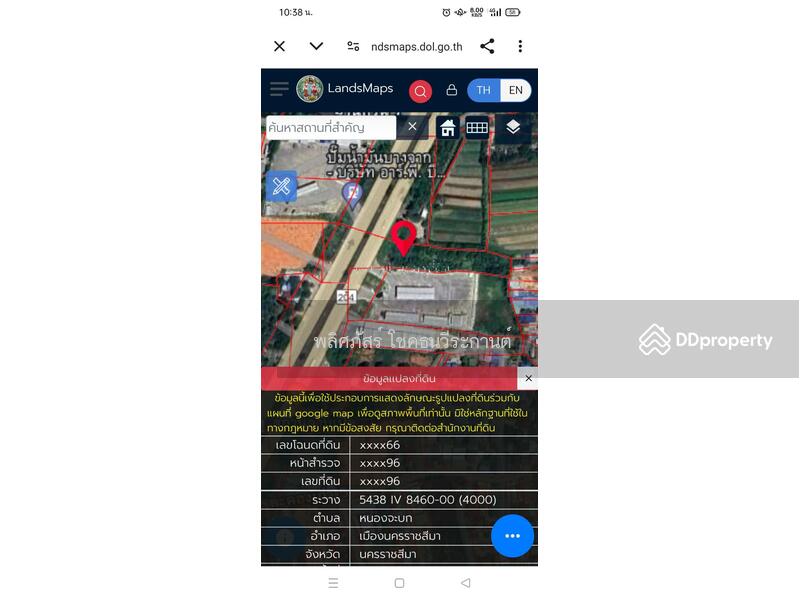Open the blue three-dot floating button

pos(512,536)
